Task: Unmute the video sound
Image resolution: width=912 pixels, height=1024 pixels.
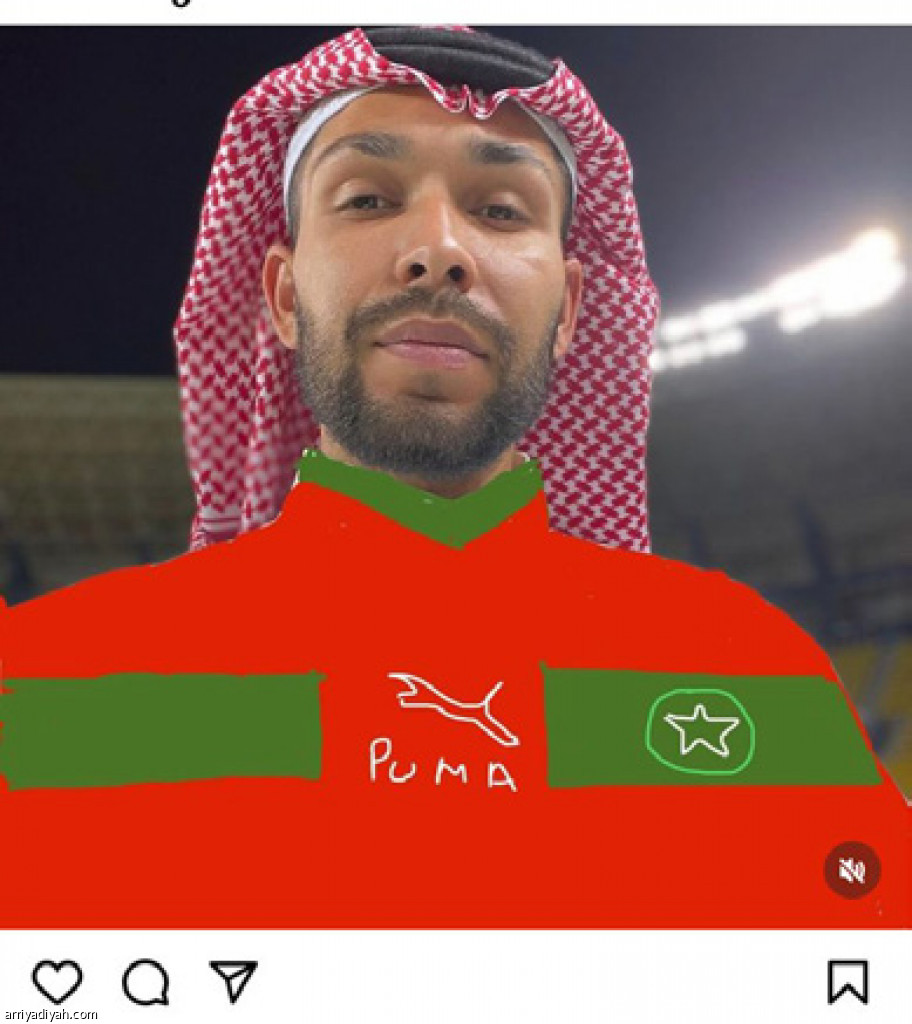Action: click(x=852, y=870)
